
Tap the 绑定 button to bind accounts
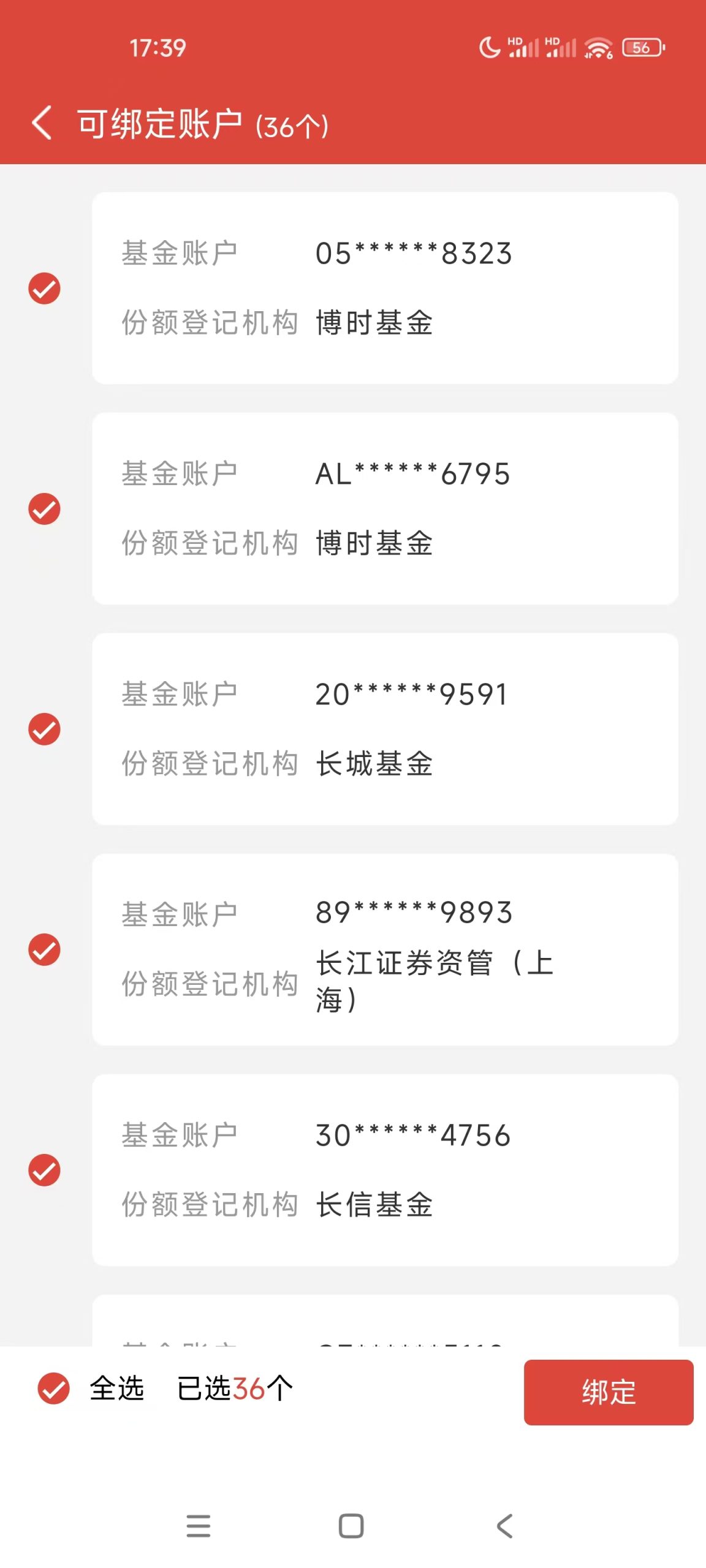pyautogui.click(x=609, y=1392)
